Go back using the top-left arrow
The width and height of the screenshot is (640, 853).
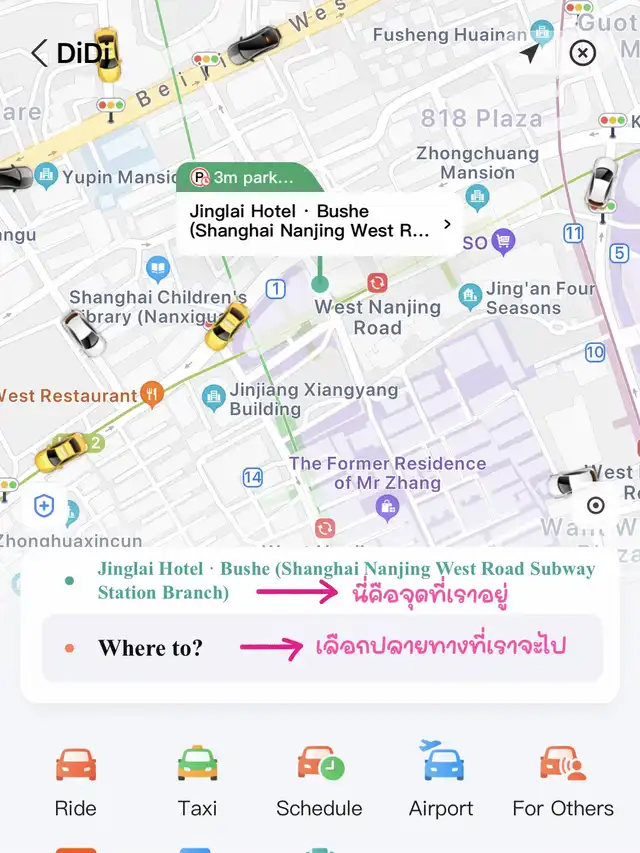39,53
